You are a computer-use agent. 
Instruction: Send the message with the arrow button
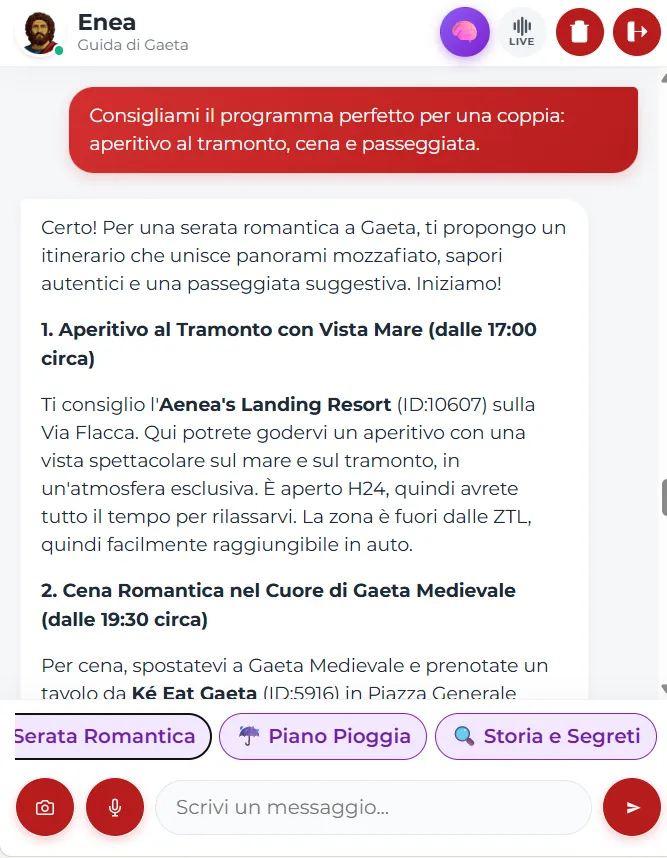632,807
